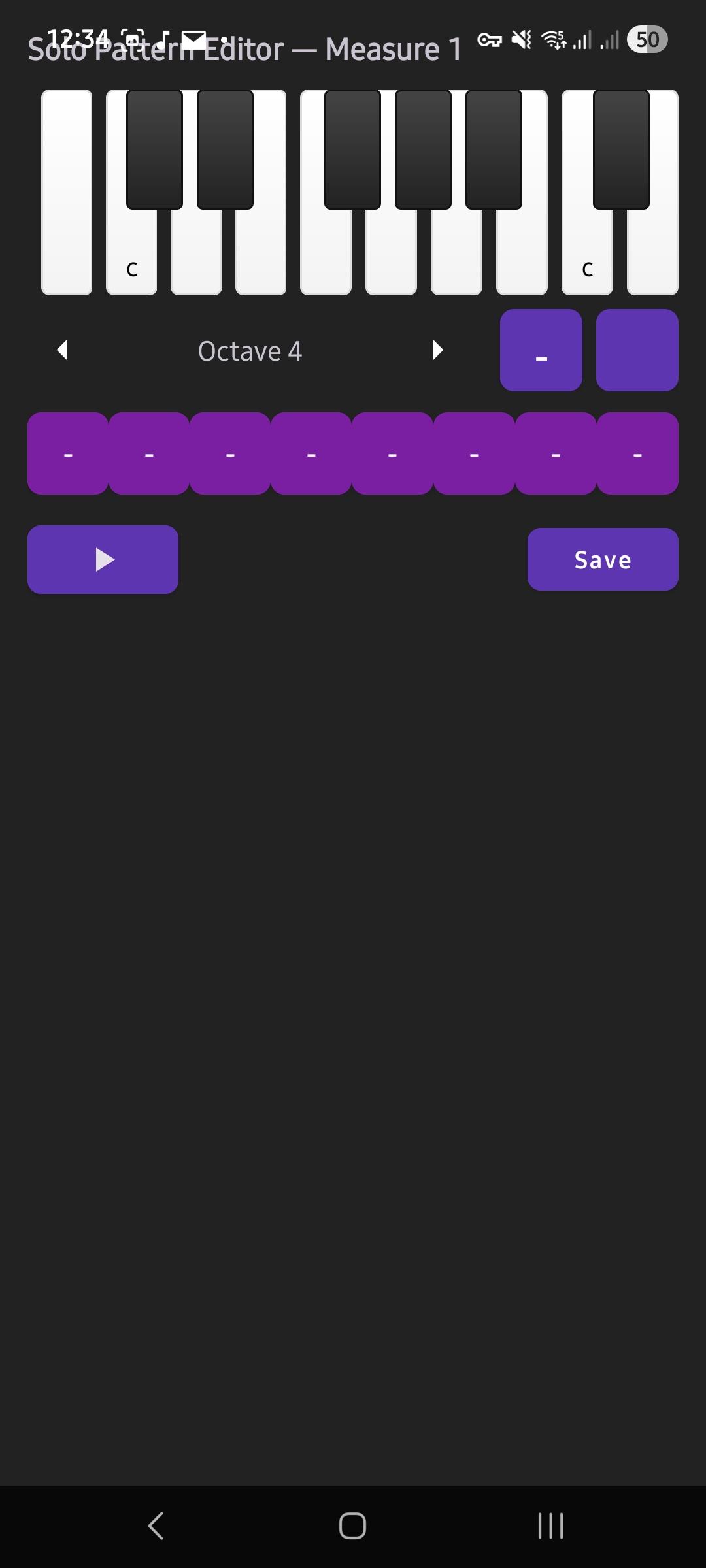The height and width of the screenshot is (1568, 706).
Task: Play the F sharp black key
Action: coord(352,149)
